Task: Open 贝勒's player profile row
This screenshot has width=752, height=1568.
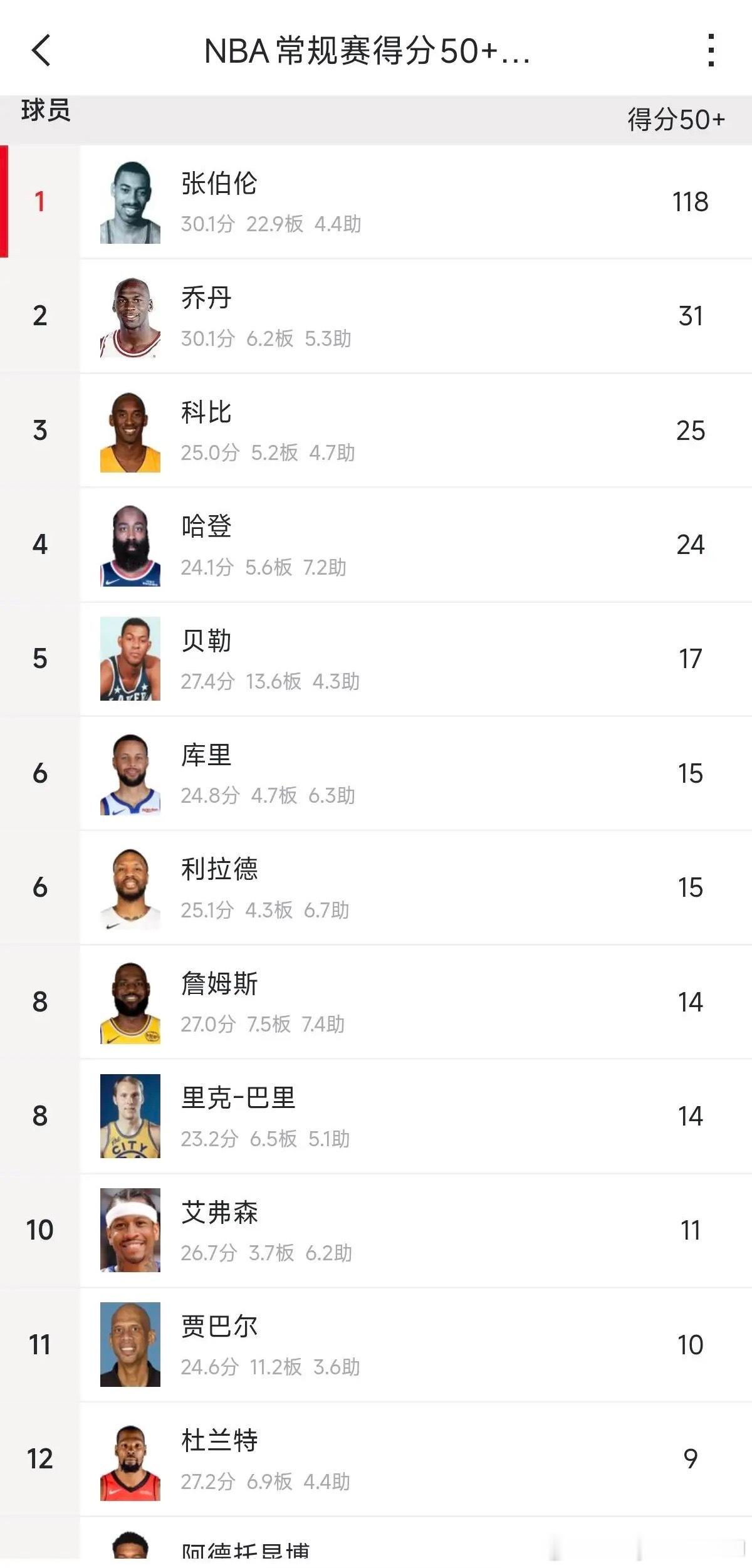Action: (376, 658)
